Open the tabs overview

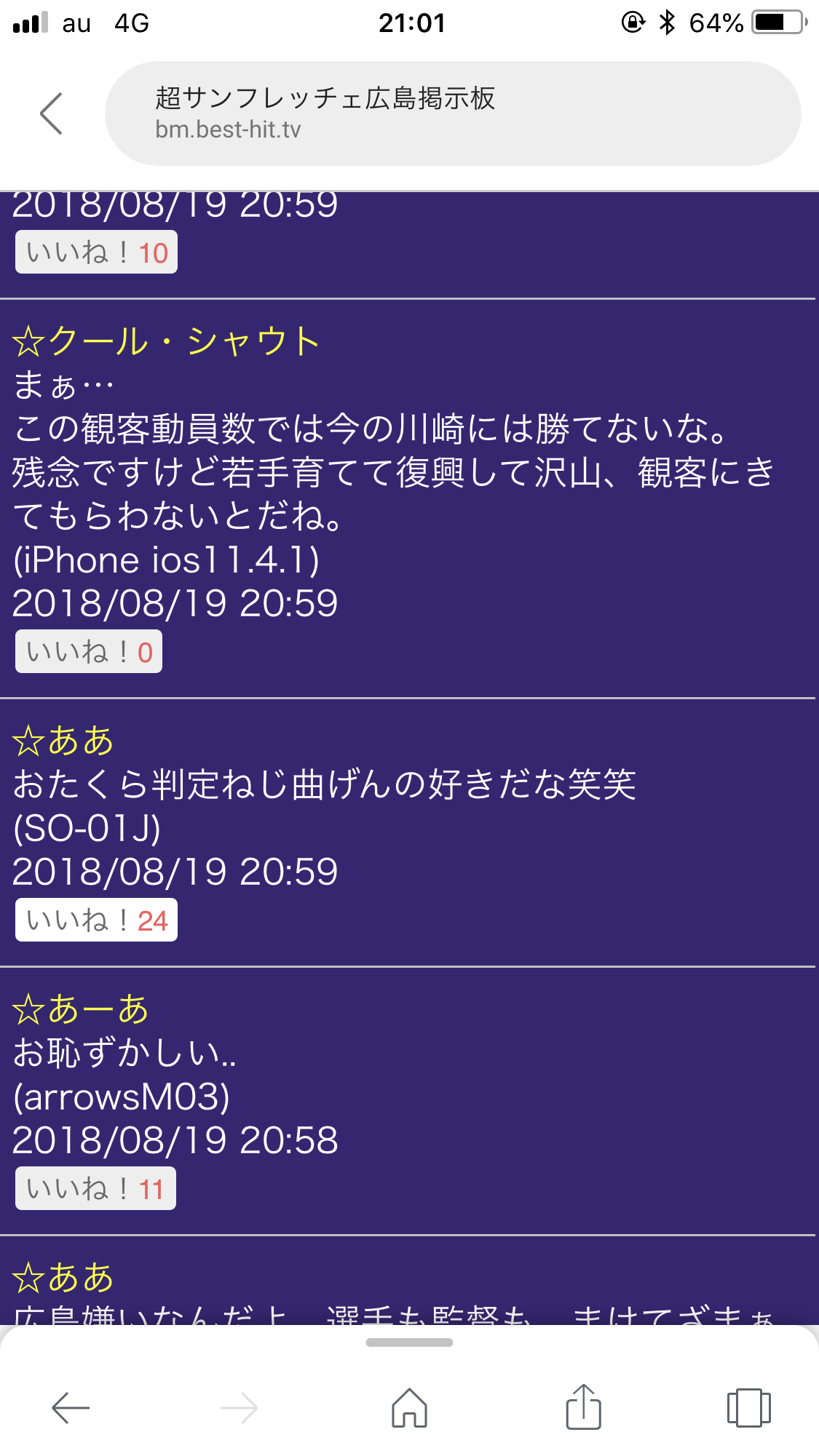pos(749,1407)
